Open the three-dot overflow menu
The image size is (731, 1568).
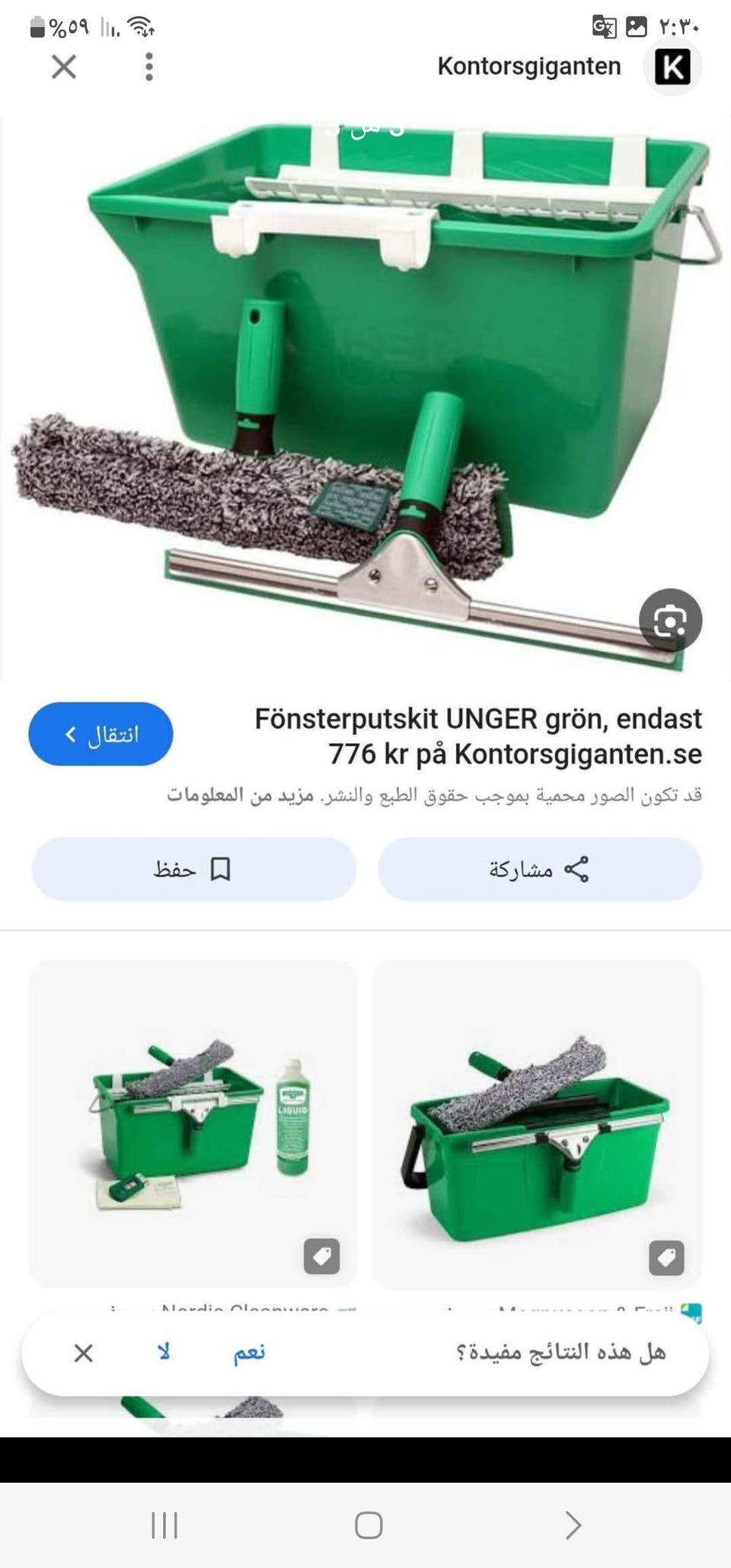coord(148,65)
